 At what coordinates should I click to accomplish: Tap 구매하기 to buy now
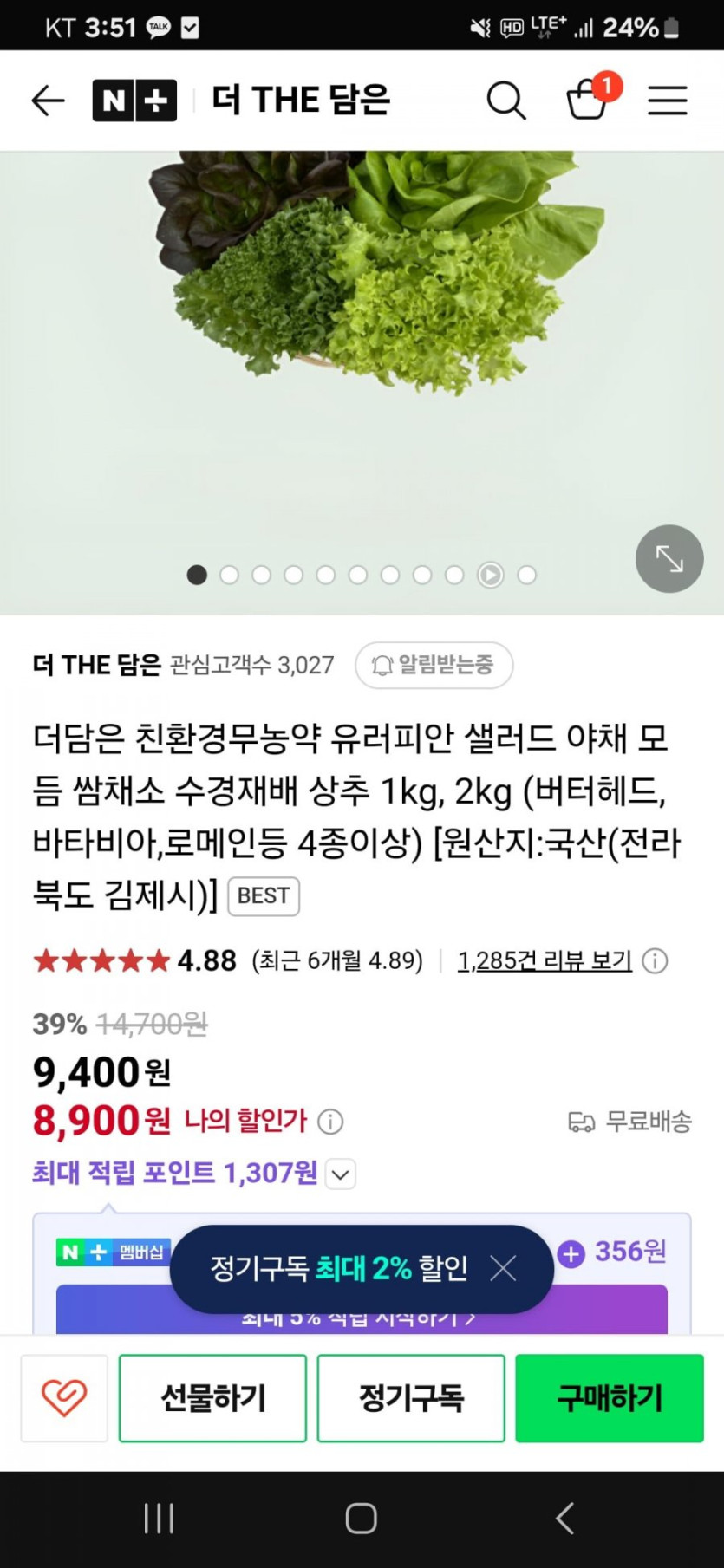tap(609, 1398)
